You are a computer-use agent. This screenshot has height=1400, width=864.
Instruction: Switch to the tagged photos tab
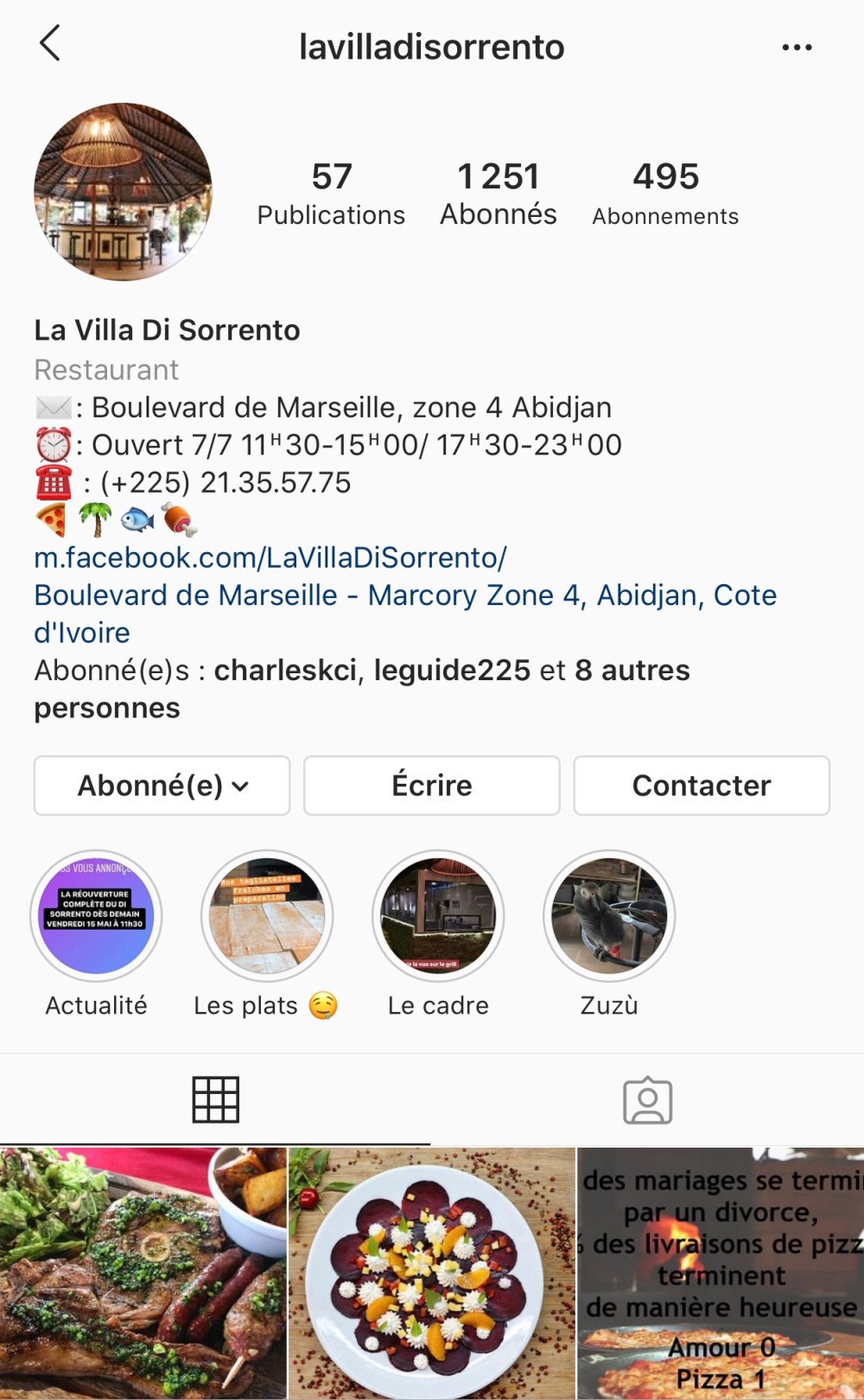tap(647, 1100)
